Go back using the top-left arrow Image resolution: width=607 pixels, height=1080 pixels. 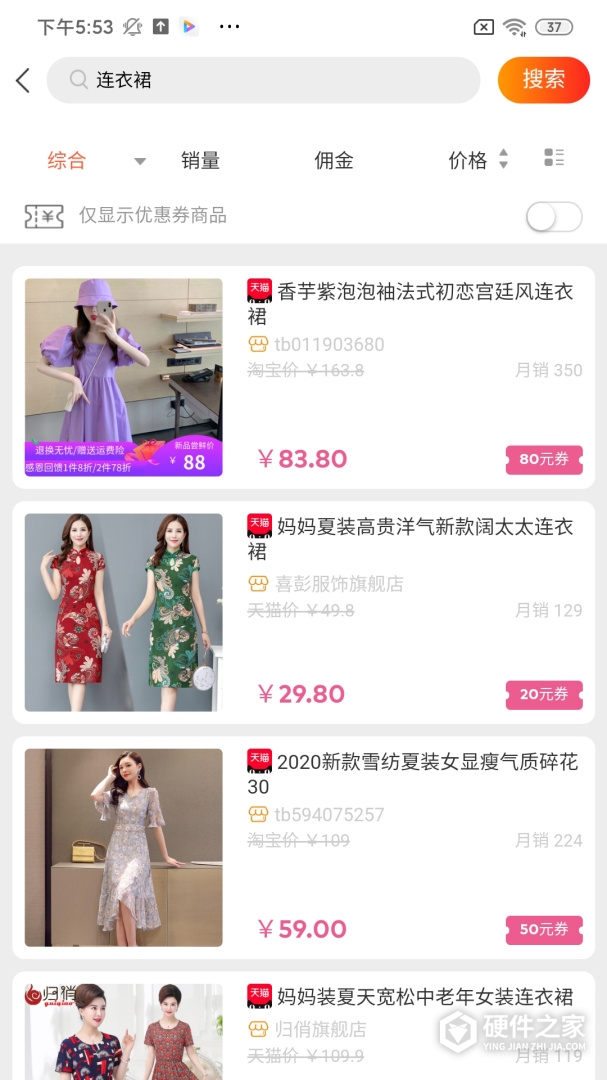tap(23, 81)
